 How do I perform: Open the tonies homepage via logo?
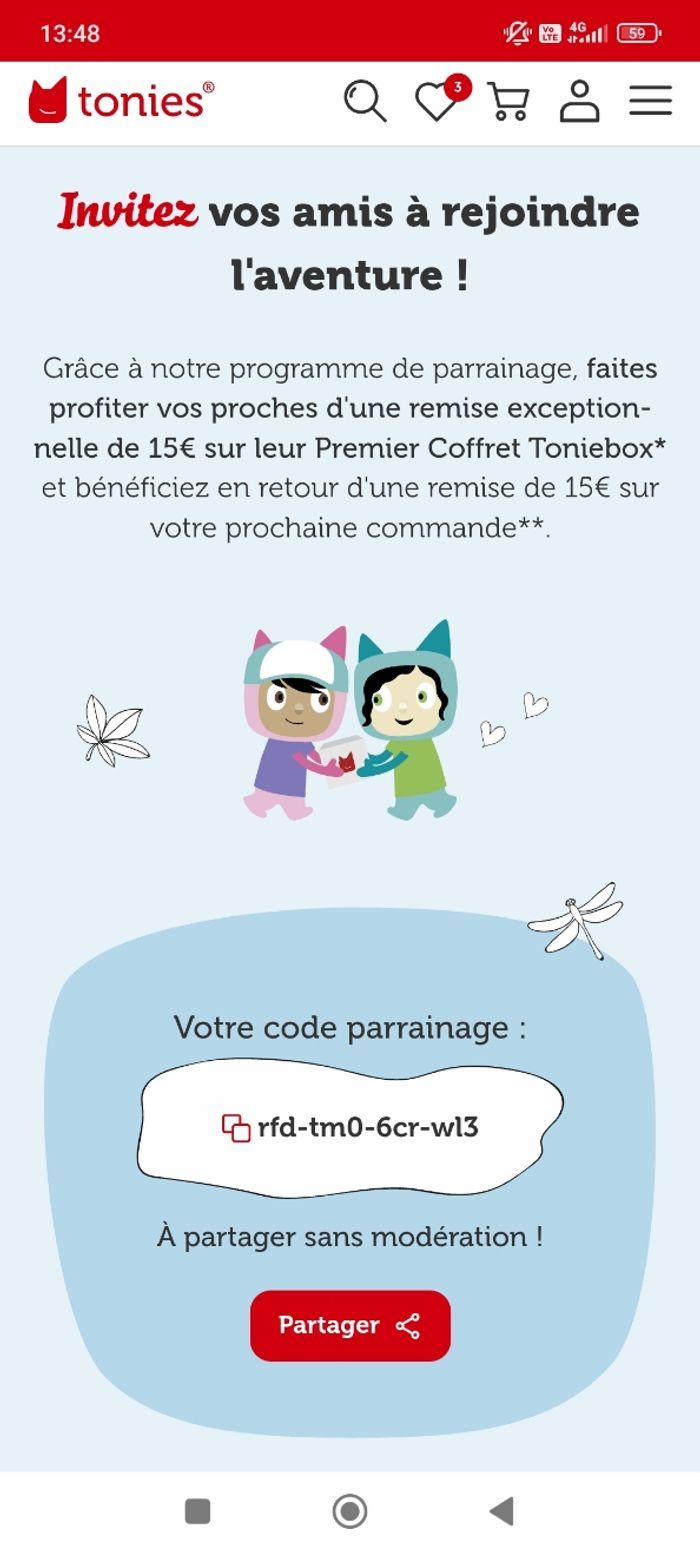[x=121, y=101]
